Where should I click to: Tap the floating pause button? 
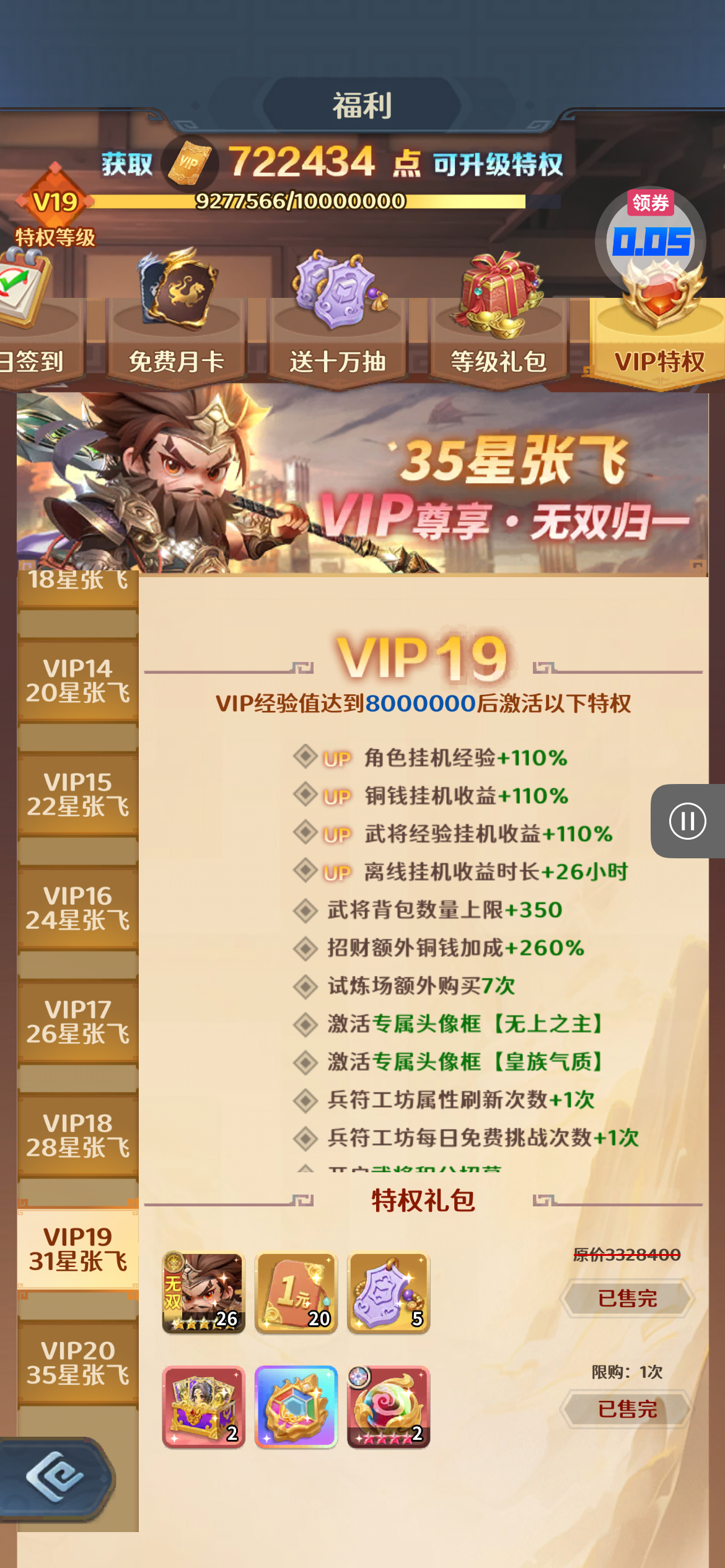tap(687, 821)
